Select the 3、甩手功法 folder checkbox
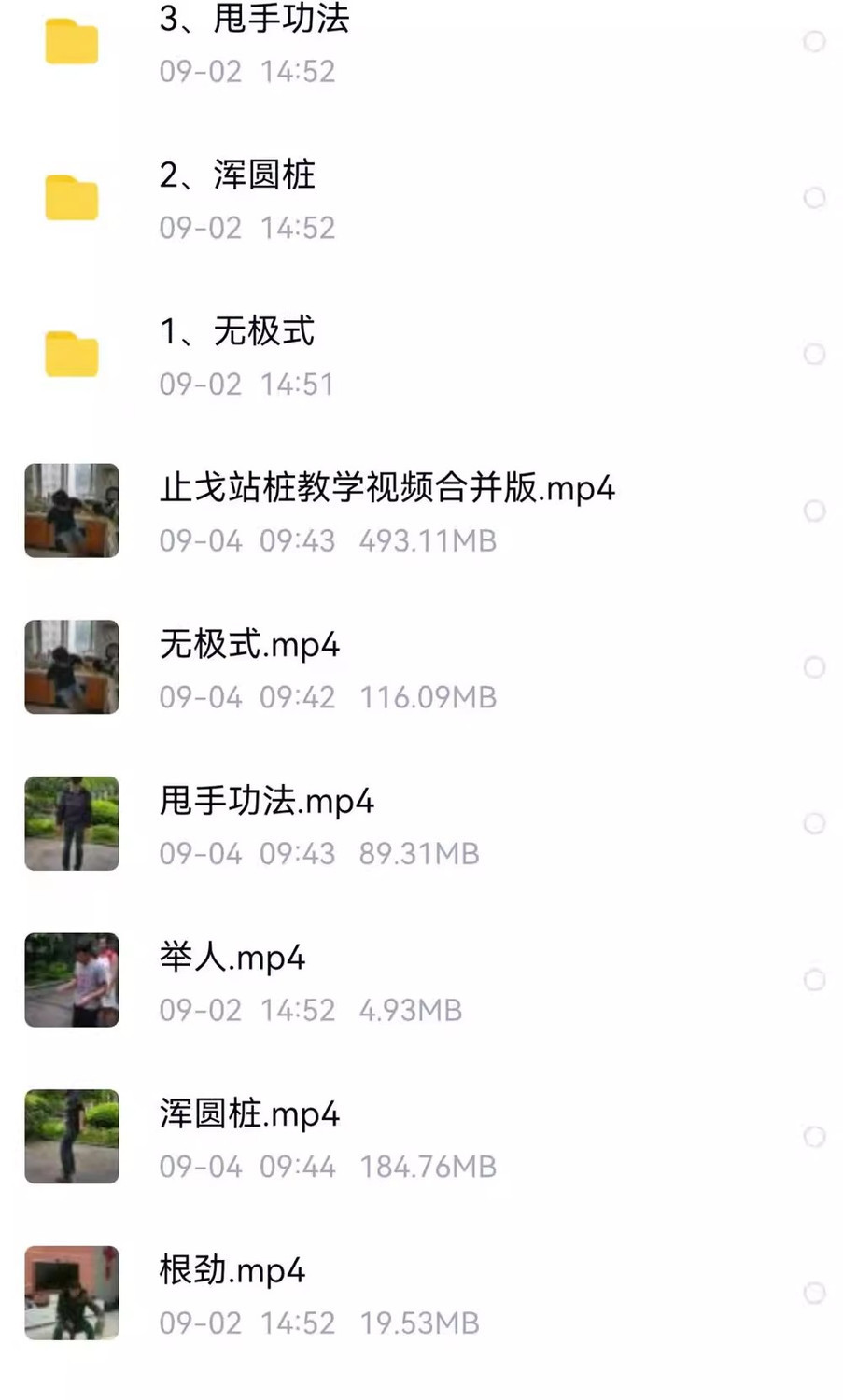843x1400 pixels. tap(814, 42)
